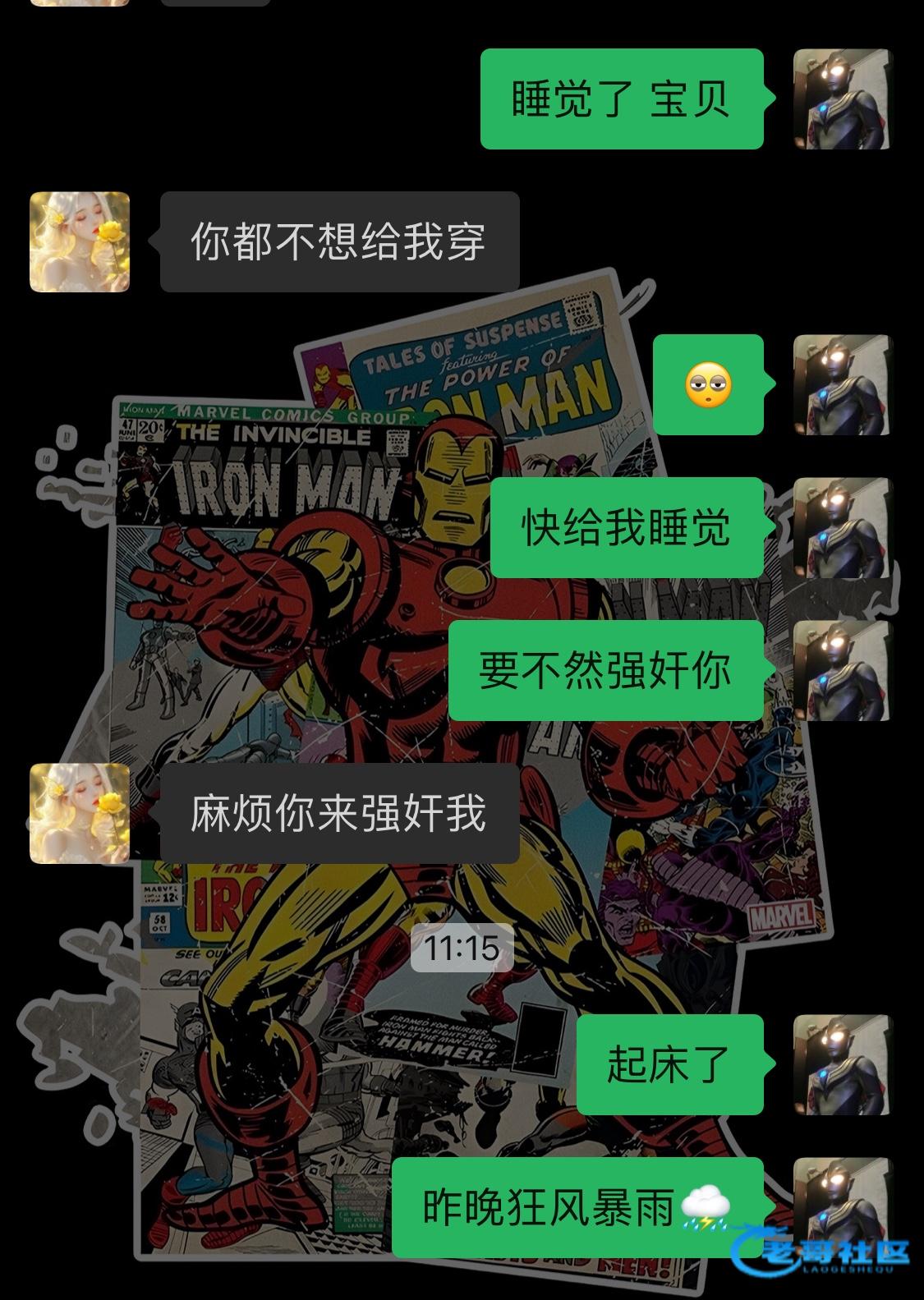924x1300 pixels.
Task: Tap the avatar beside "昨晚狂风暴雨" message
Action: [x=843, y=1206]
